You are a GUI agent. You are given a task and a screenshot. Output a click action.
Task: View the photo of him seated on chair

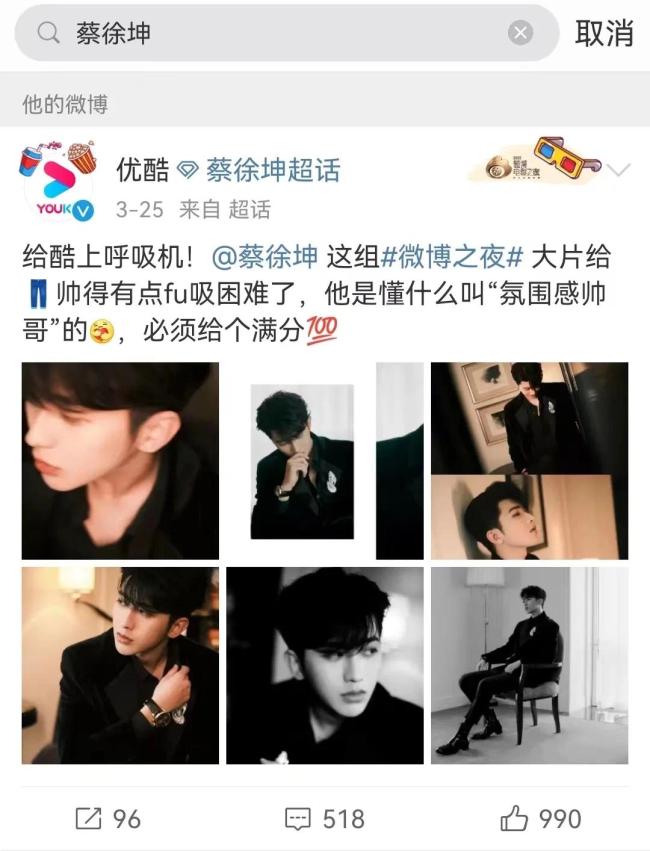coord(529,665)
